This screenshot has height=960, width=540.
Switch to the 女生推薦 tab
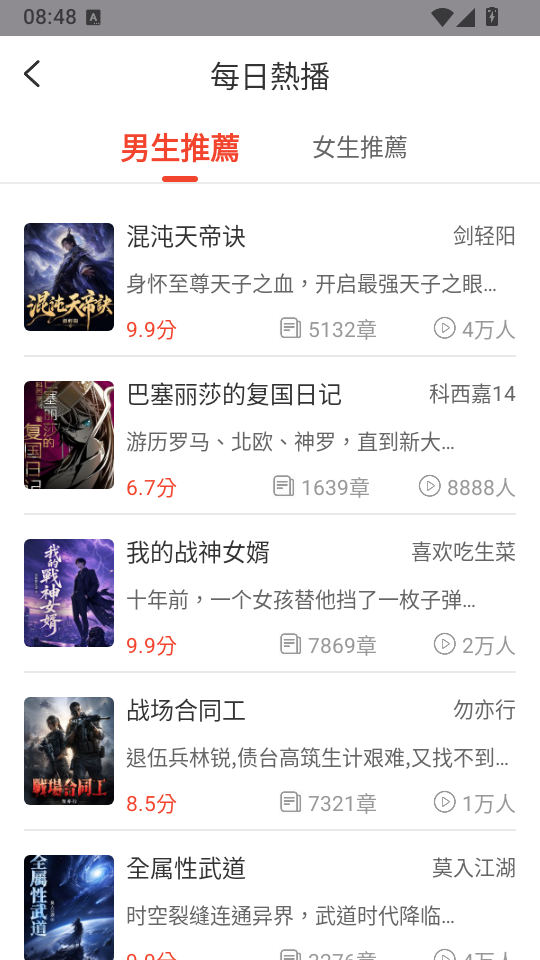[359, 148]
